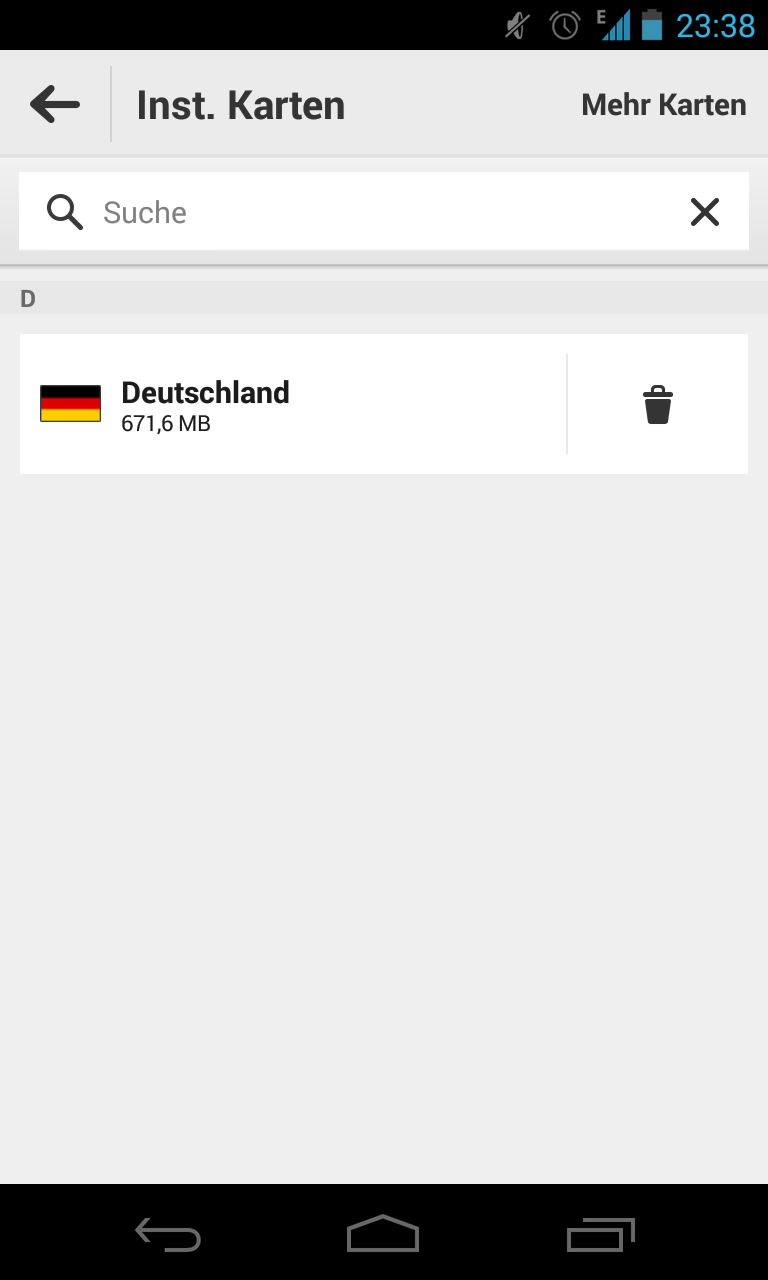Delete the Deutschland map via trash icon
Screen dimensions: 768x1280
[x=657, y=405]
